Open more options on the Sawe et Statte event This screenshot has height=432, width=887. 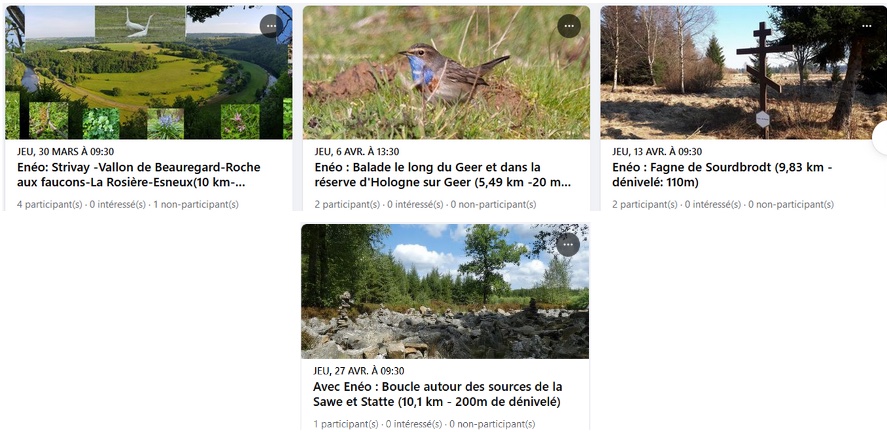coord(568,244)
